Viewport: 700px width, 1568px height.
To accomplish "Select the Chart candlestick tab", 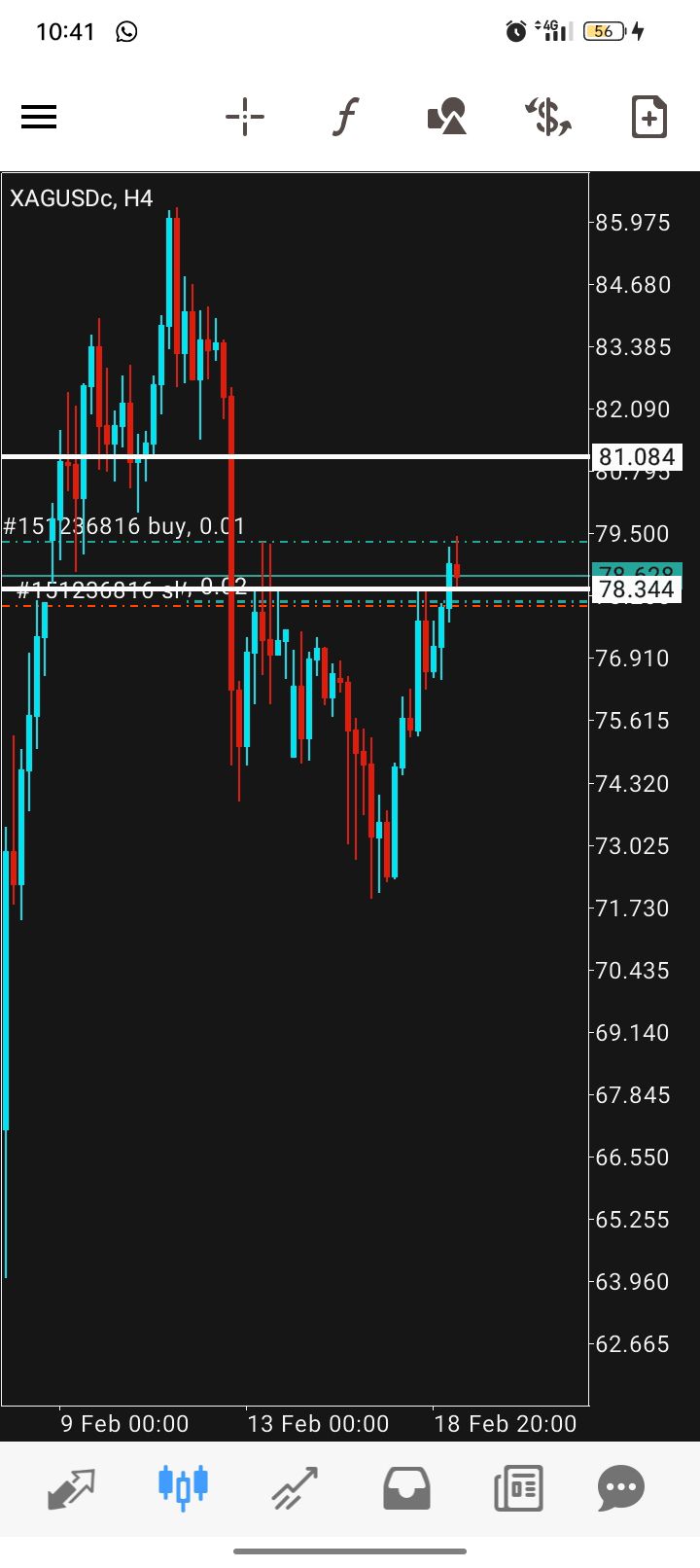I will click(183, 1487).
